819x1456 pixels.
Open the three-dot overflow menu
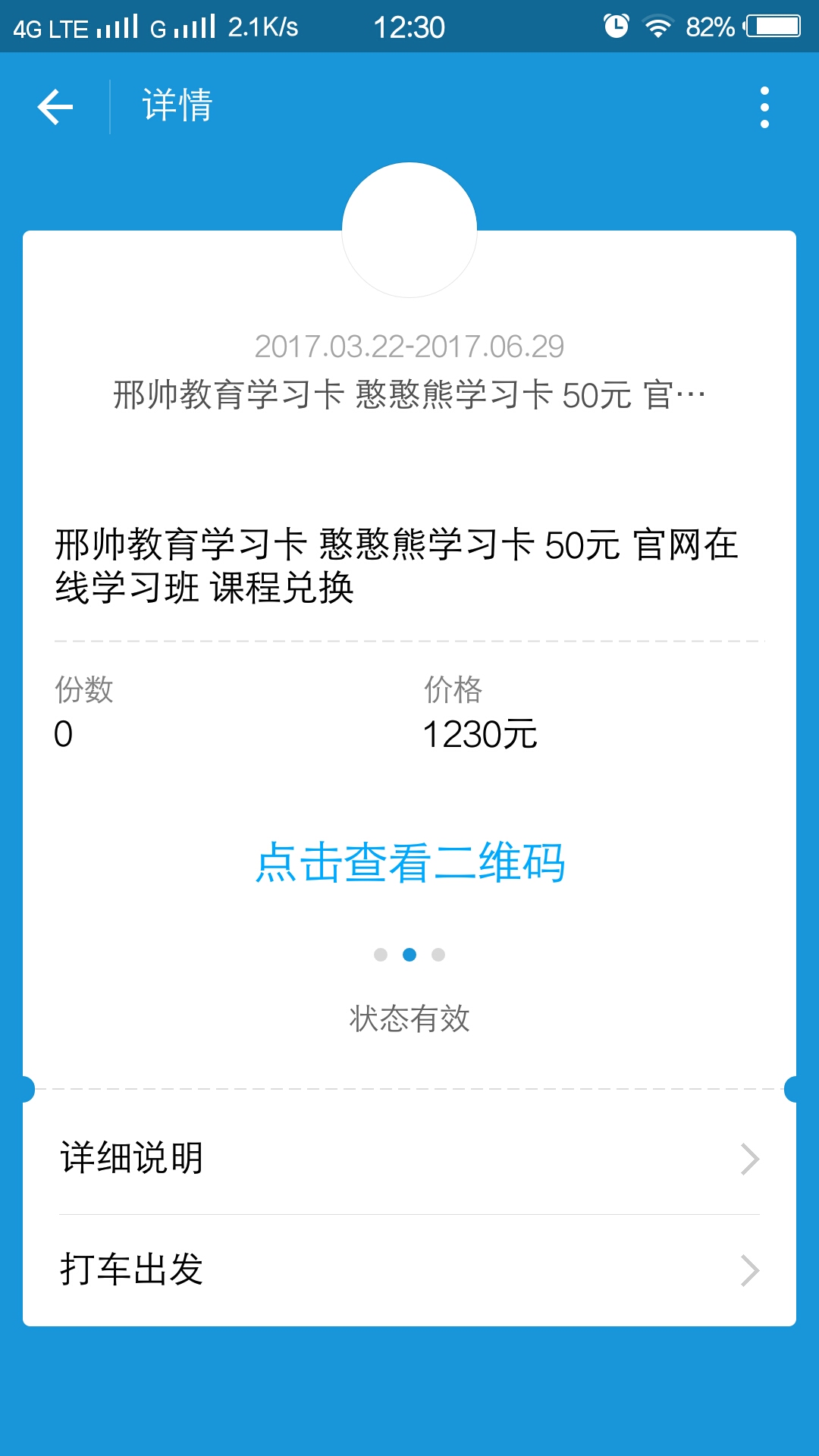(x=764, y=107)
